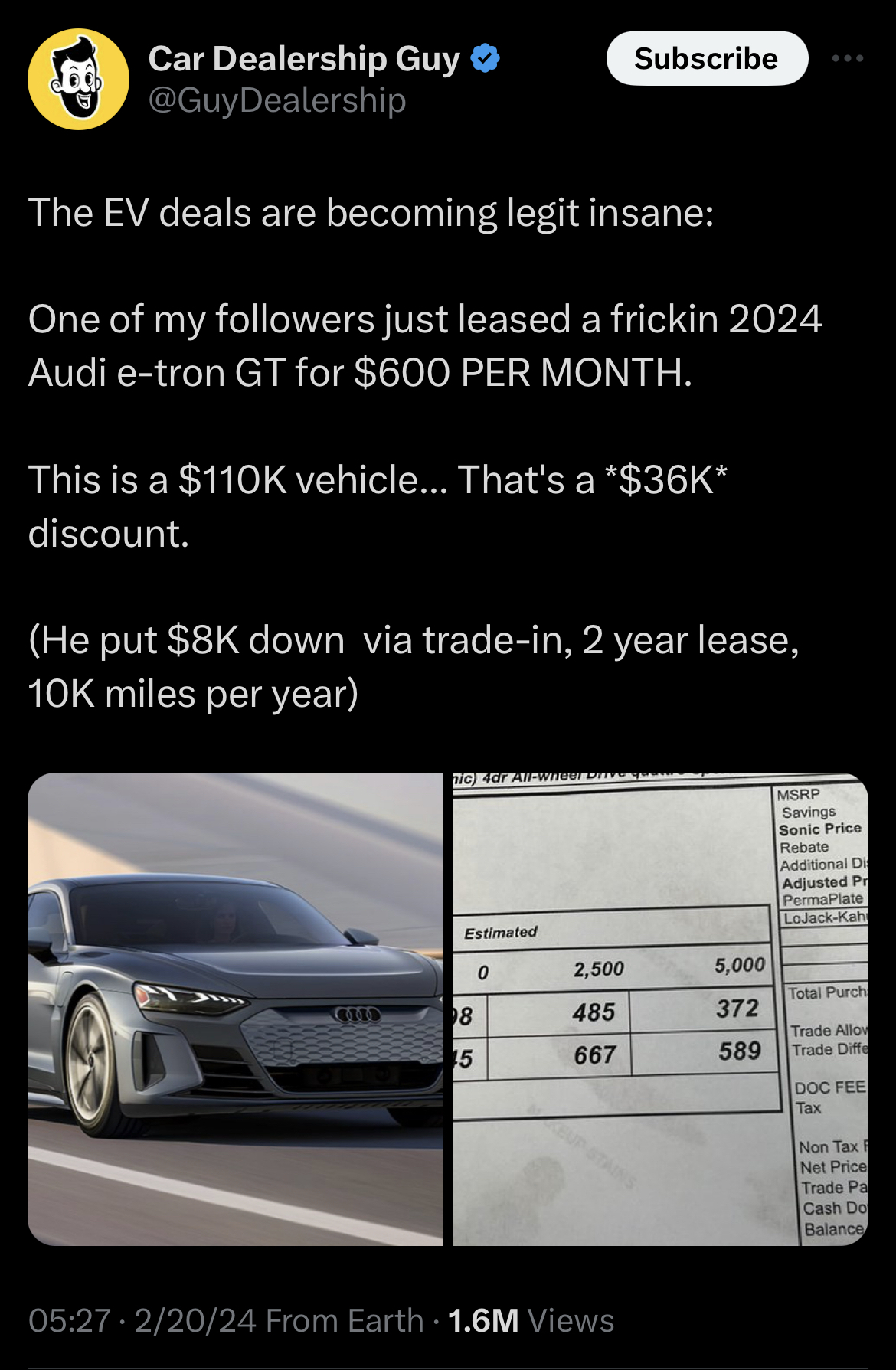Open the post's three-dot overflow menu
Screen dimensions: 896x1370
point(848,58)
